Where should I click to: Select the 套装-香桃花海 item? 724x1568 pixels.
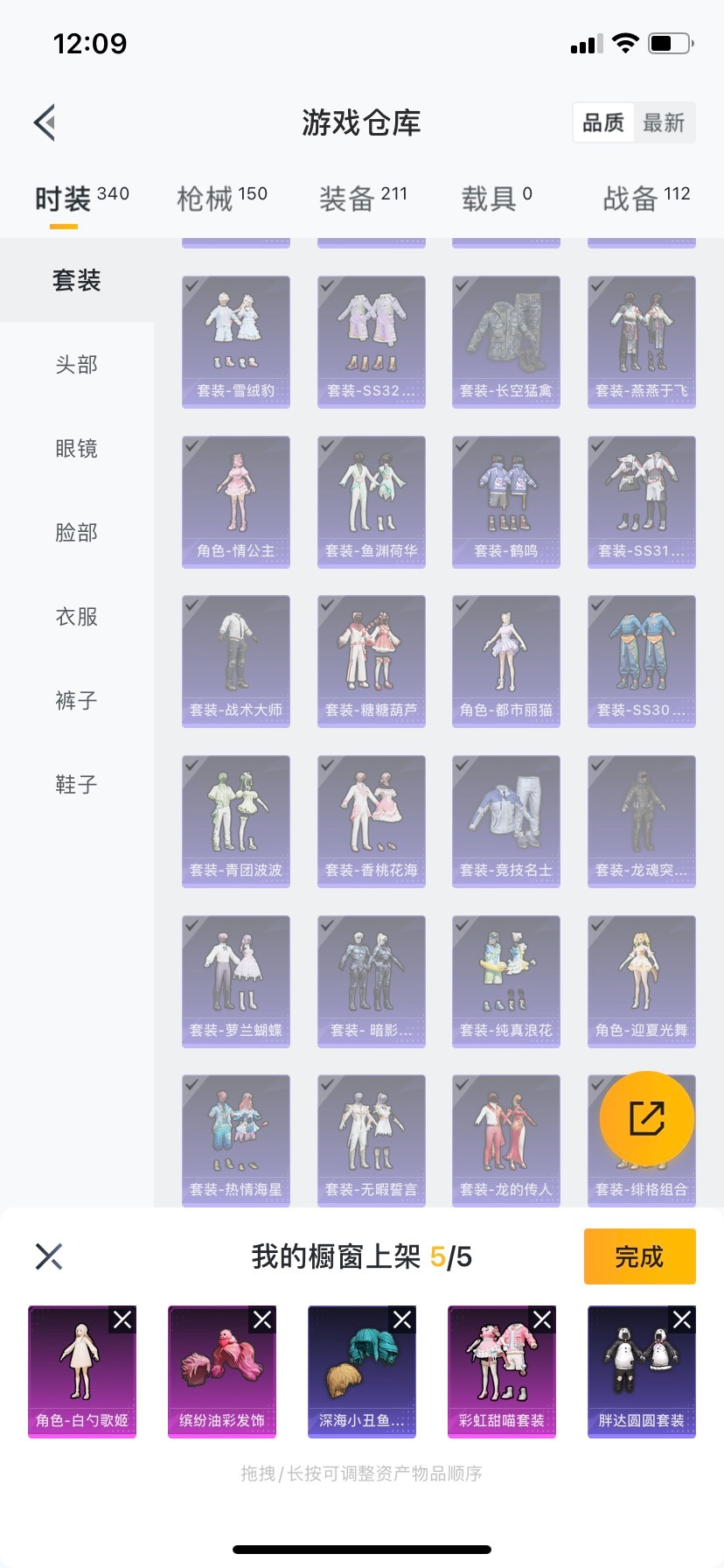pos(372,821)
